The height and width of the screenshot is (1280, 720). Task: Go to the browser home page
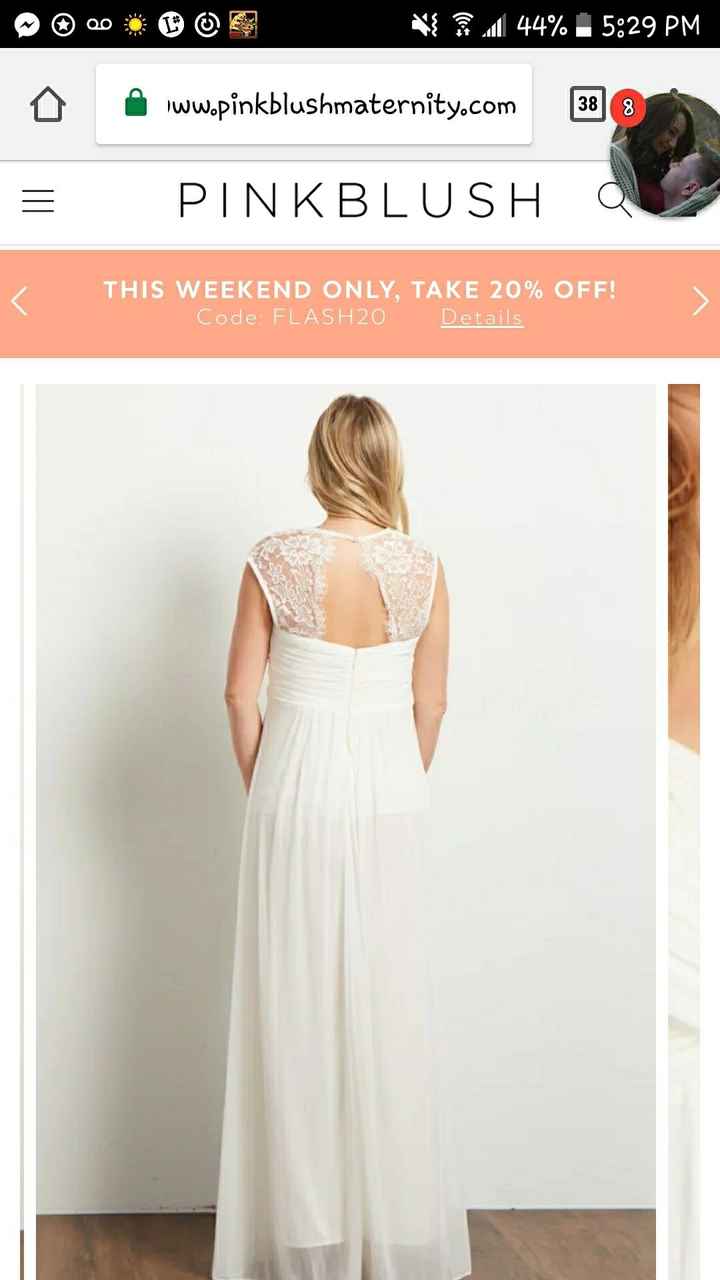pyautogui.click(x=48, y=104)
